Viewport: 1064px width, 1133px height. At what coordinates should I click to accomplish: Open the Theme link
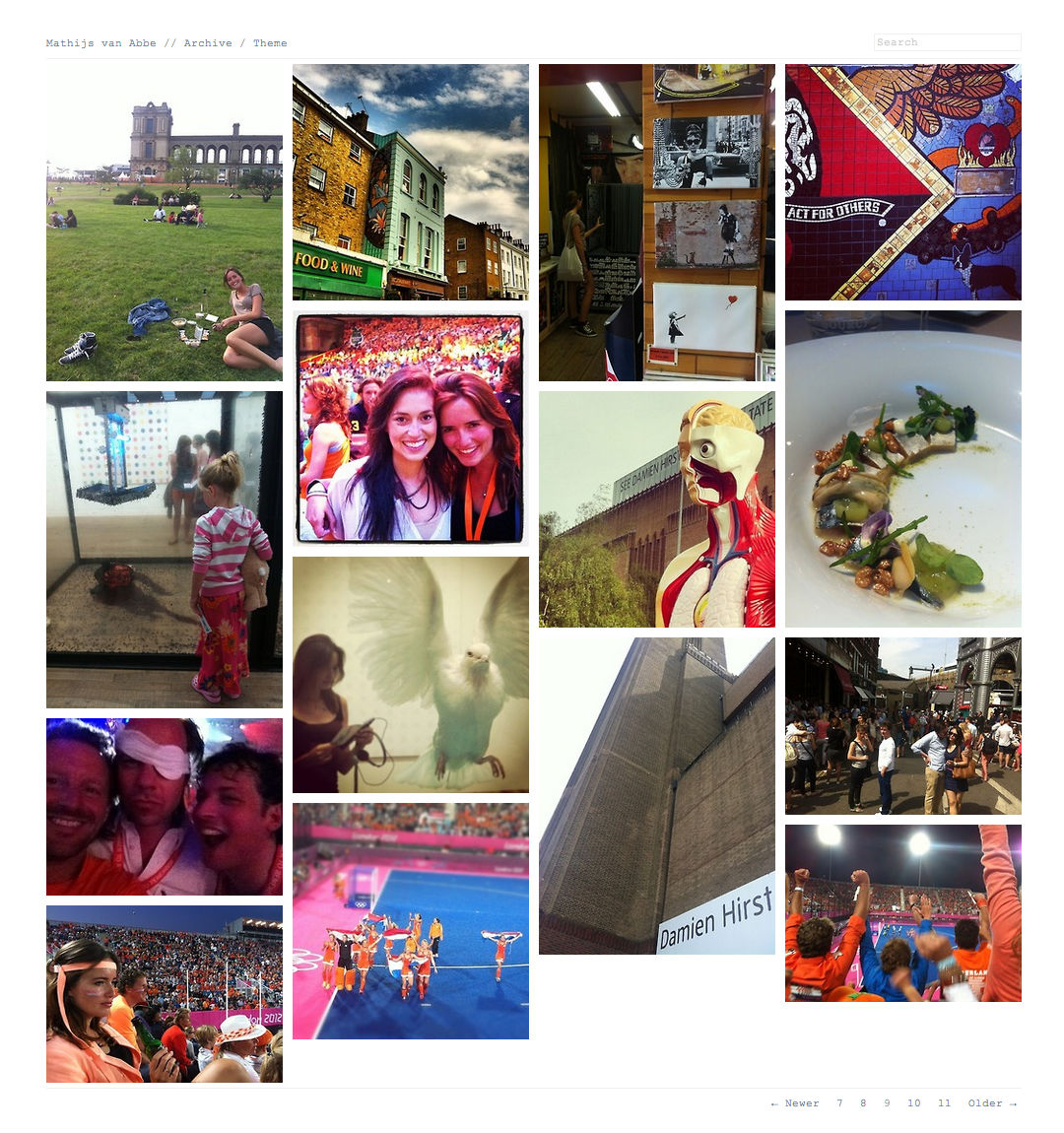pyautogui.click(x=270, y=43)
